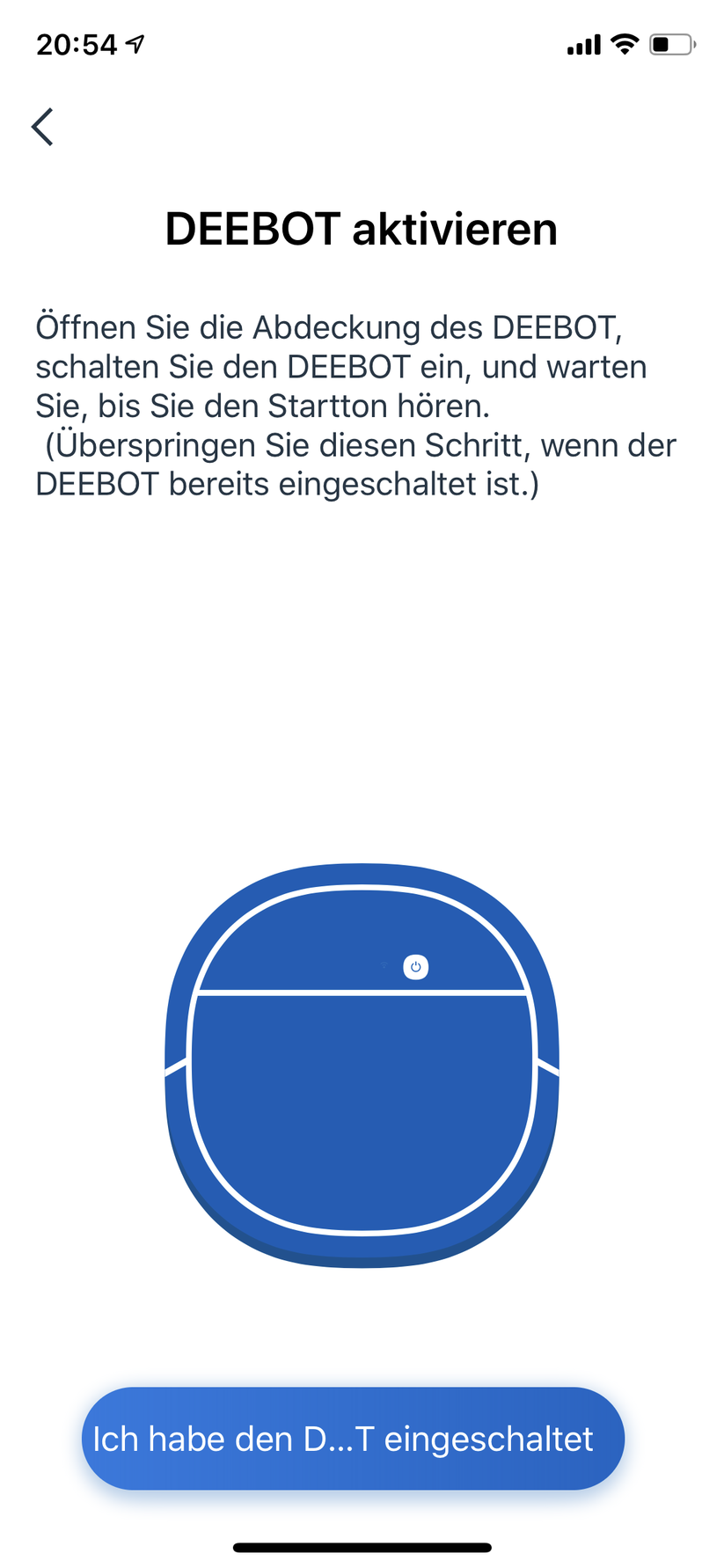
Task: Select the DEEBOT aktivieren title
Action: (361, 228)
